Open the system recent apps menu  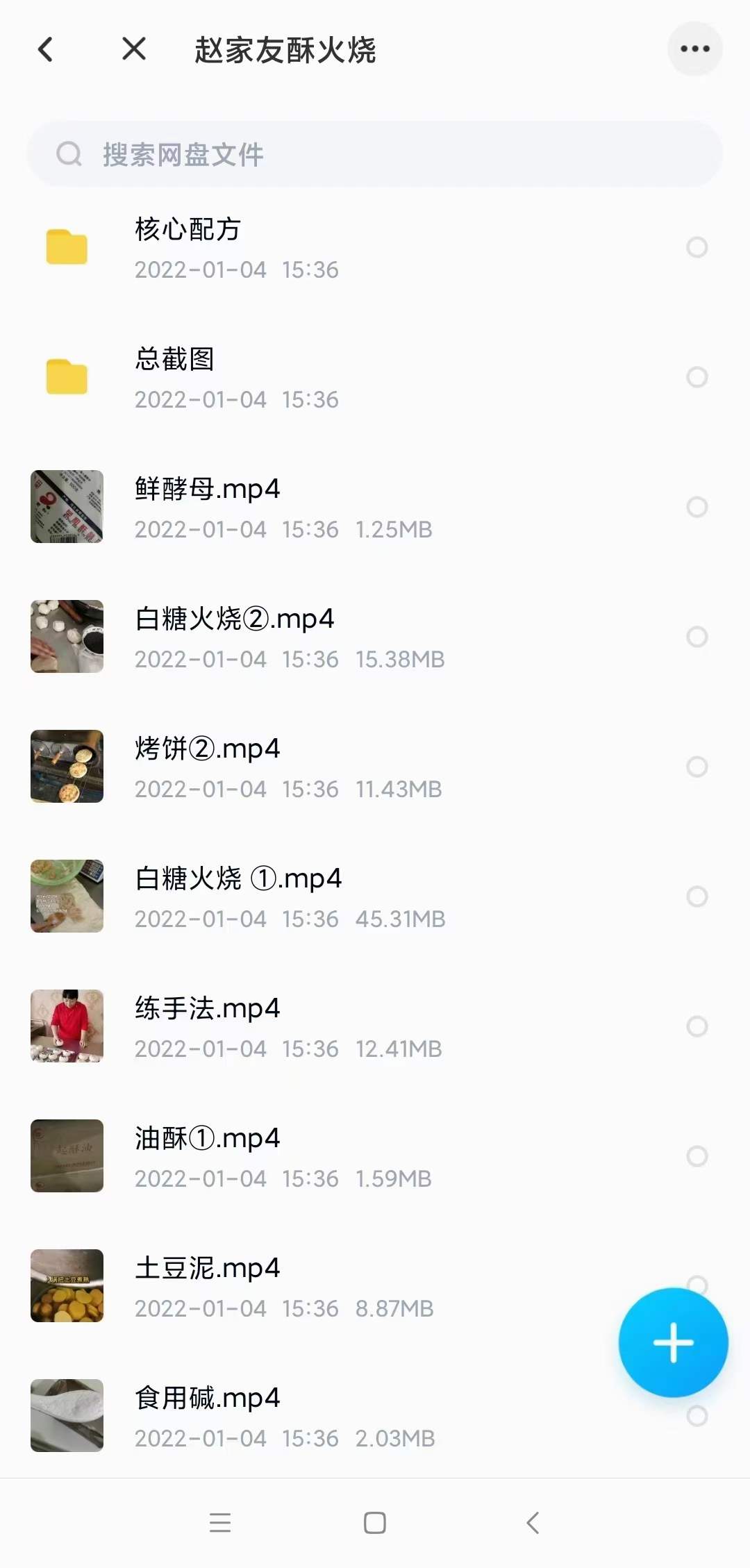pos(220,1523)
